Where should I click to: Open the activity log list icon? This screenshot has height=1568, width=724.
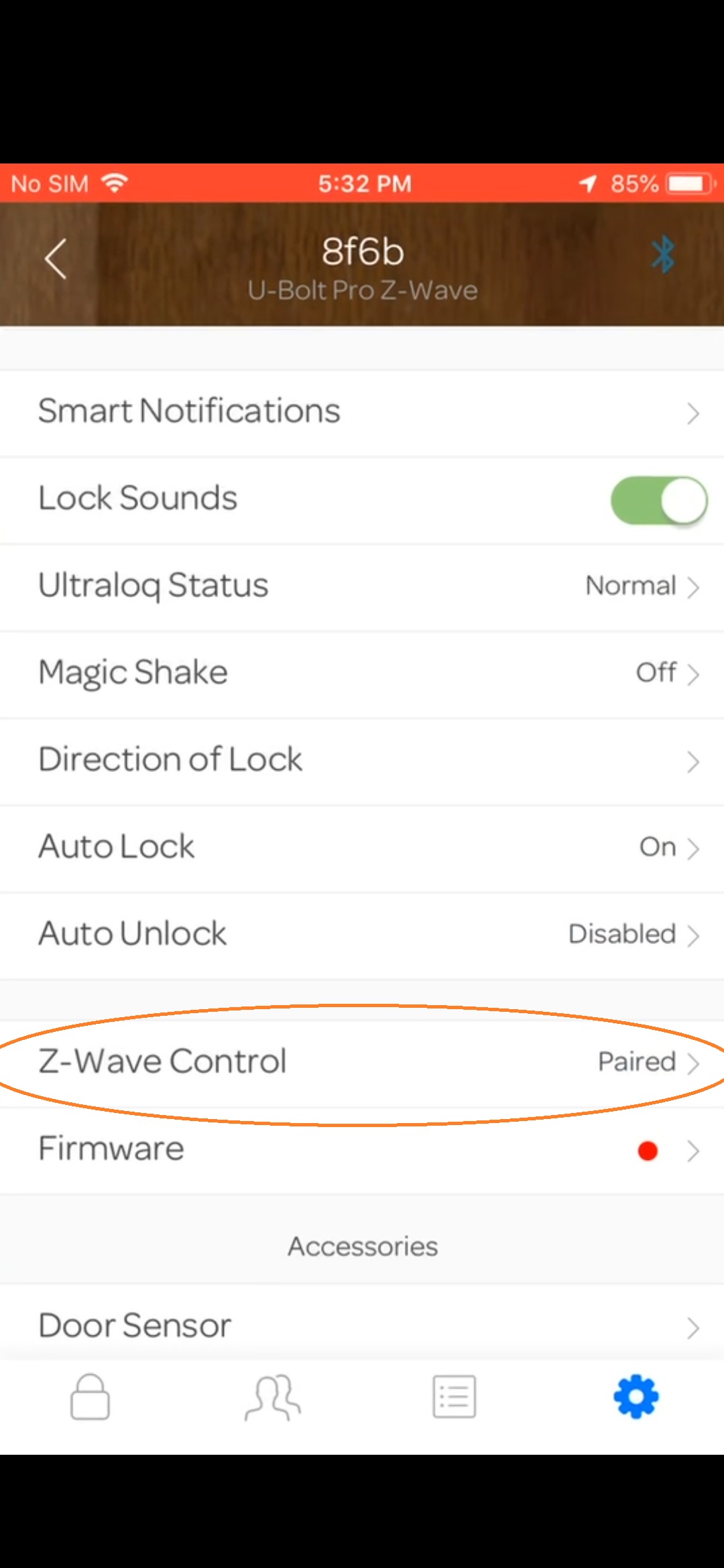(453, 1397)
